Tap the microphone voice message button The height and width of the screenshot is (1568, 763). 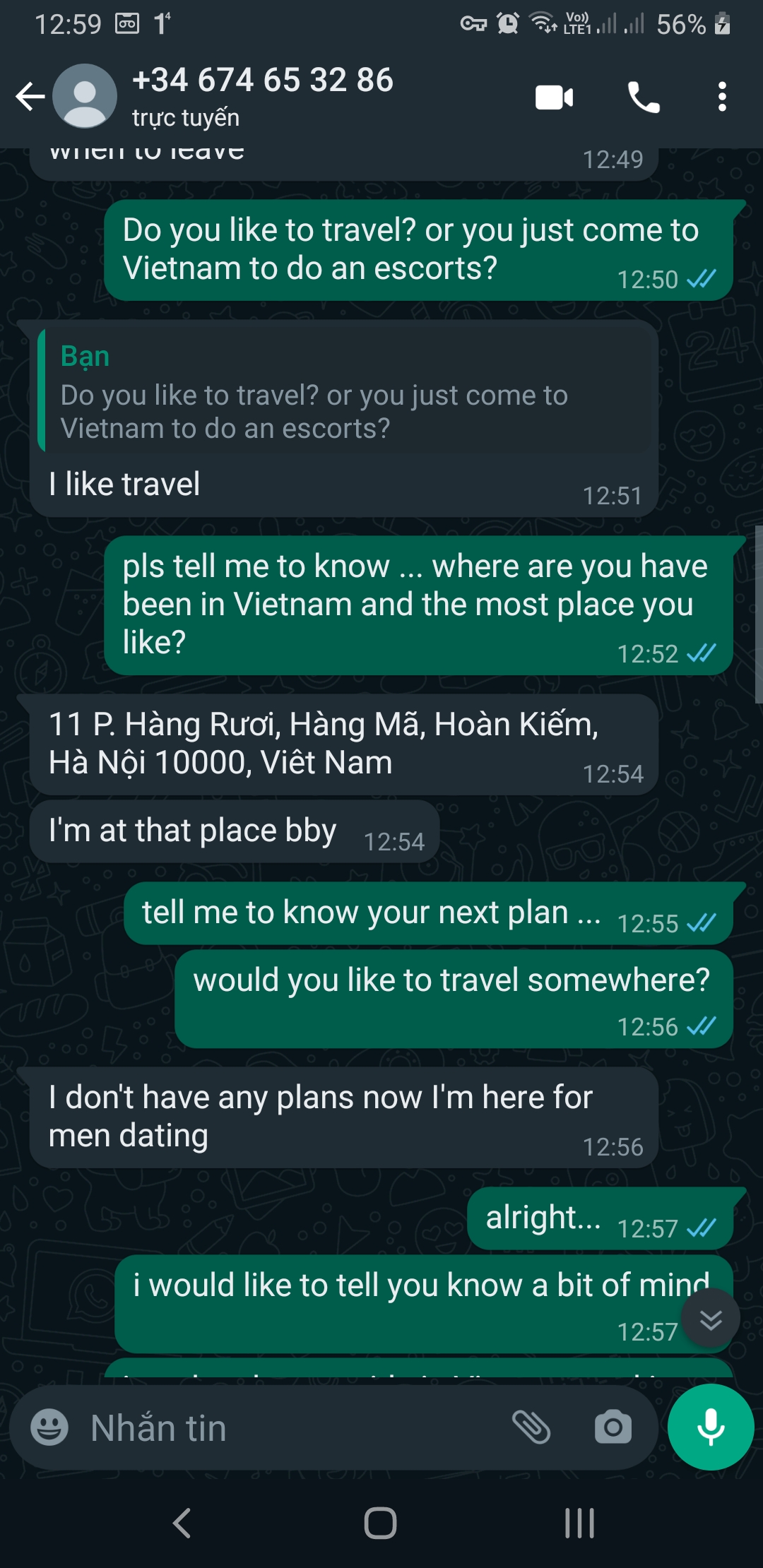tap(711, 1427)
